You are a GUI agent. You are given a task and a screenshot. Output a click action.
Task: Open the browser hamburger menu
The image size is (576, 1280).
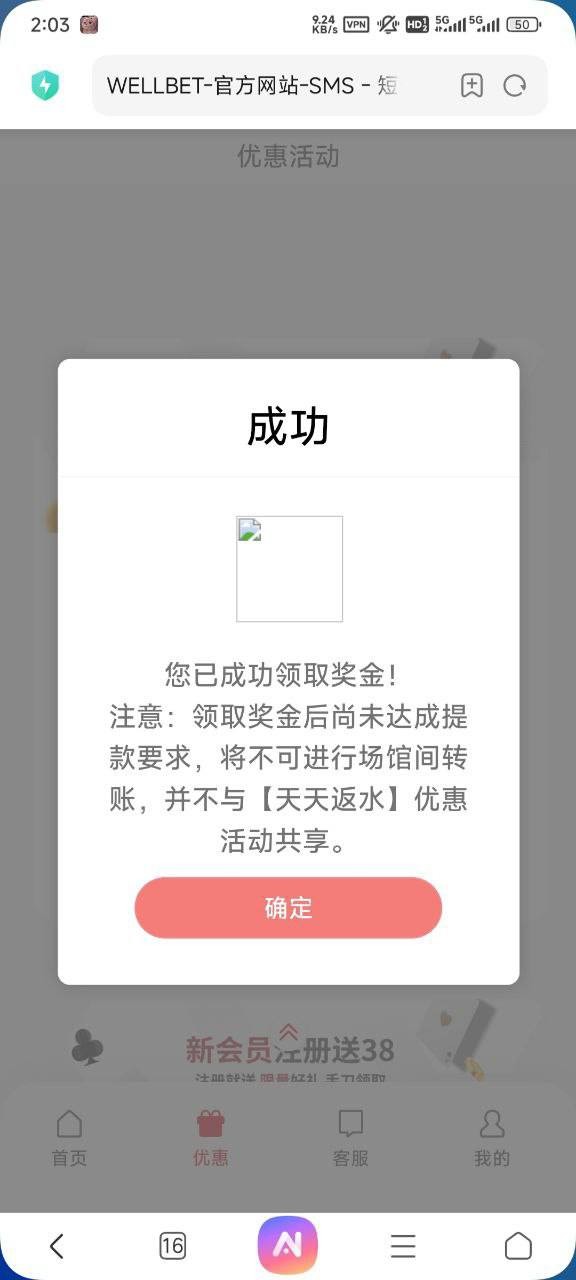point(403,1245)
